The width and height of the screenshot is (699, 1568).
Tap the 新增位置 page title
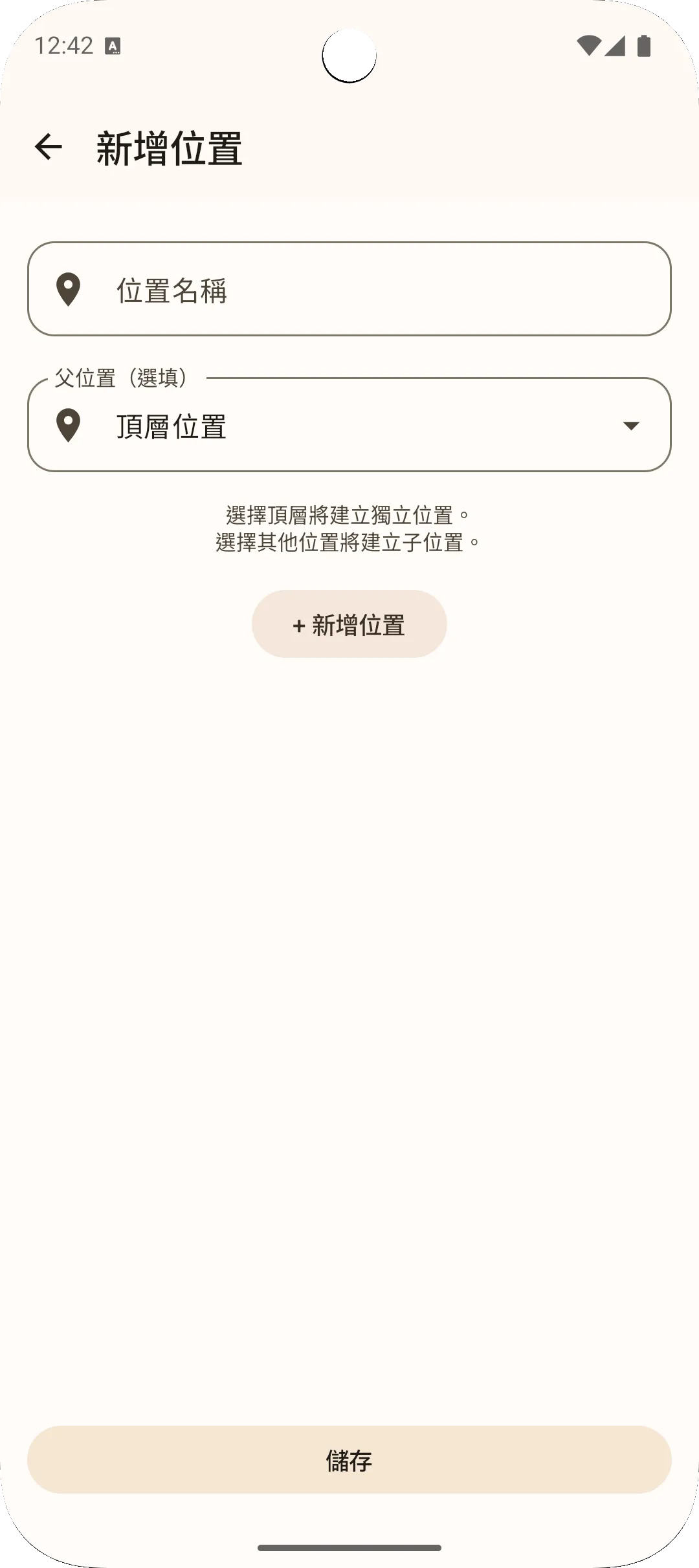(x=168, y=147)
